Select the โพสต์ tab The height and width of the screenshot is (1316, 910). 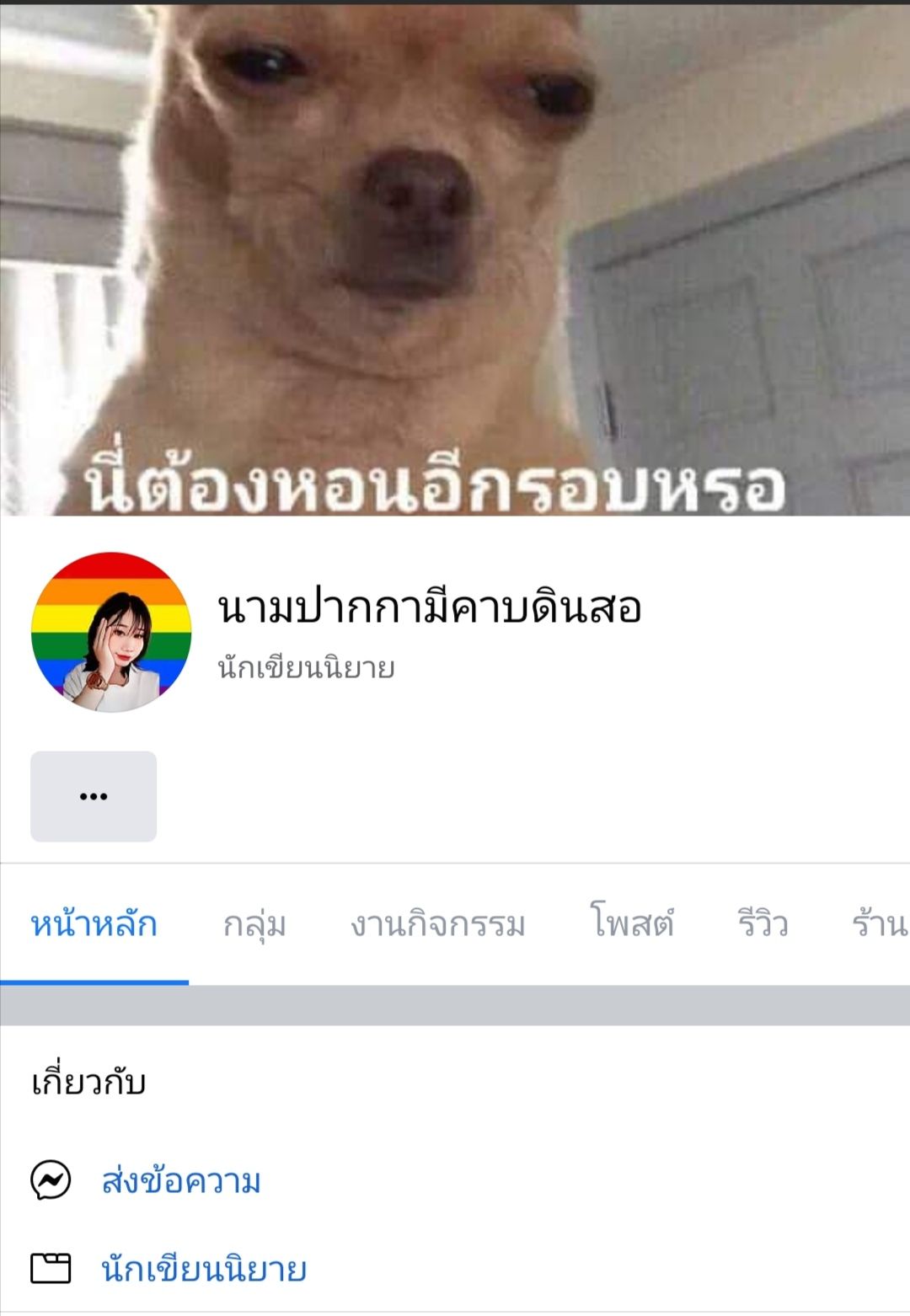[632, 923]
